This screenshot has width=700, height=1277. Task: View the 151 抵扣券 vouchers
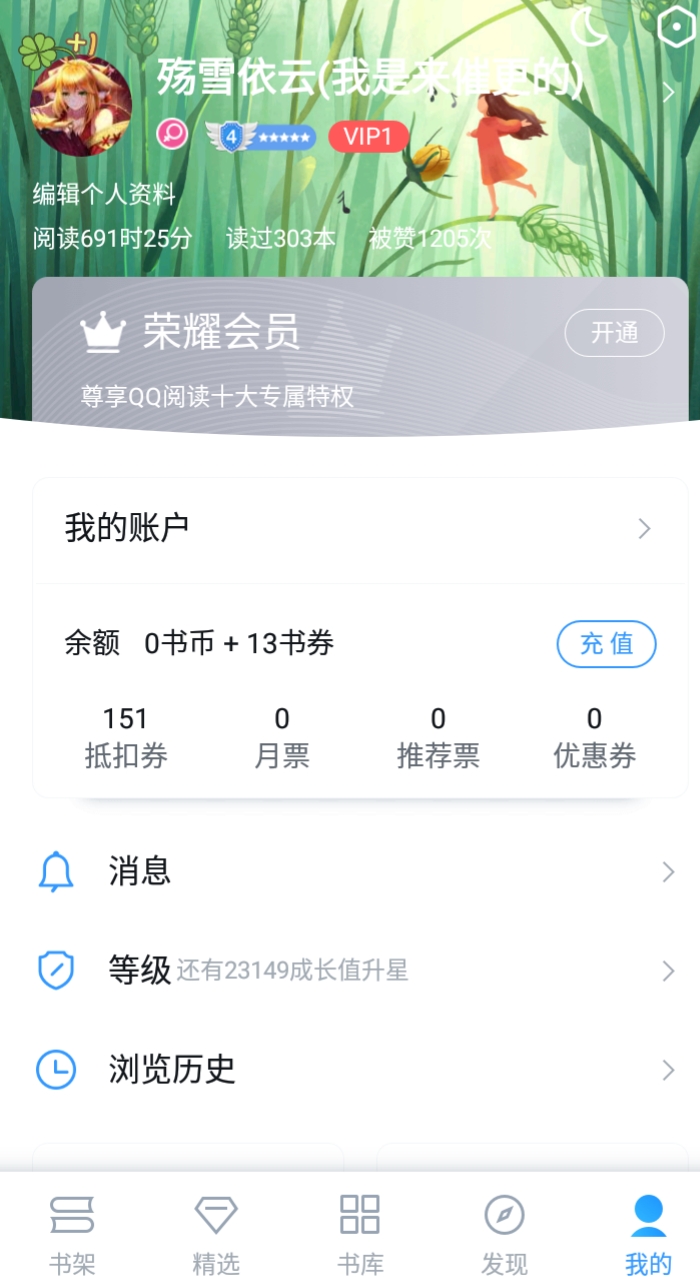pyautogui.click(x=126, y=738)
